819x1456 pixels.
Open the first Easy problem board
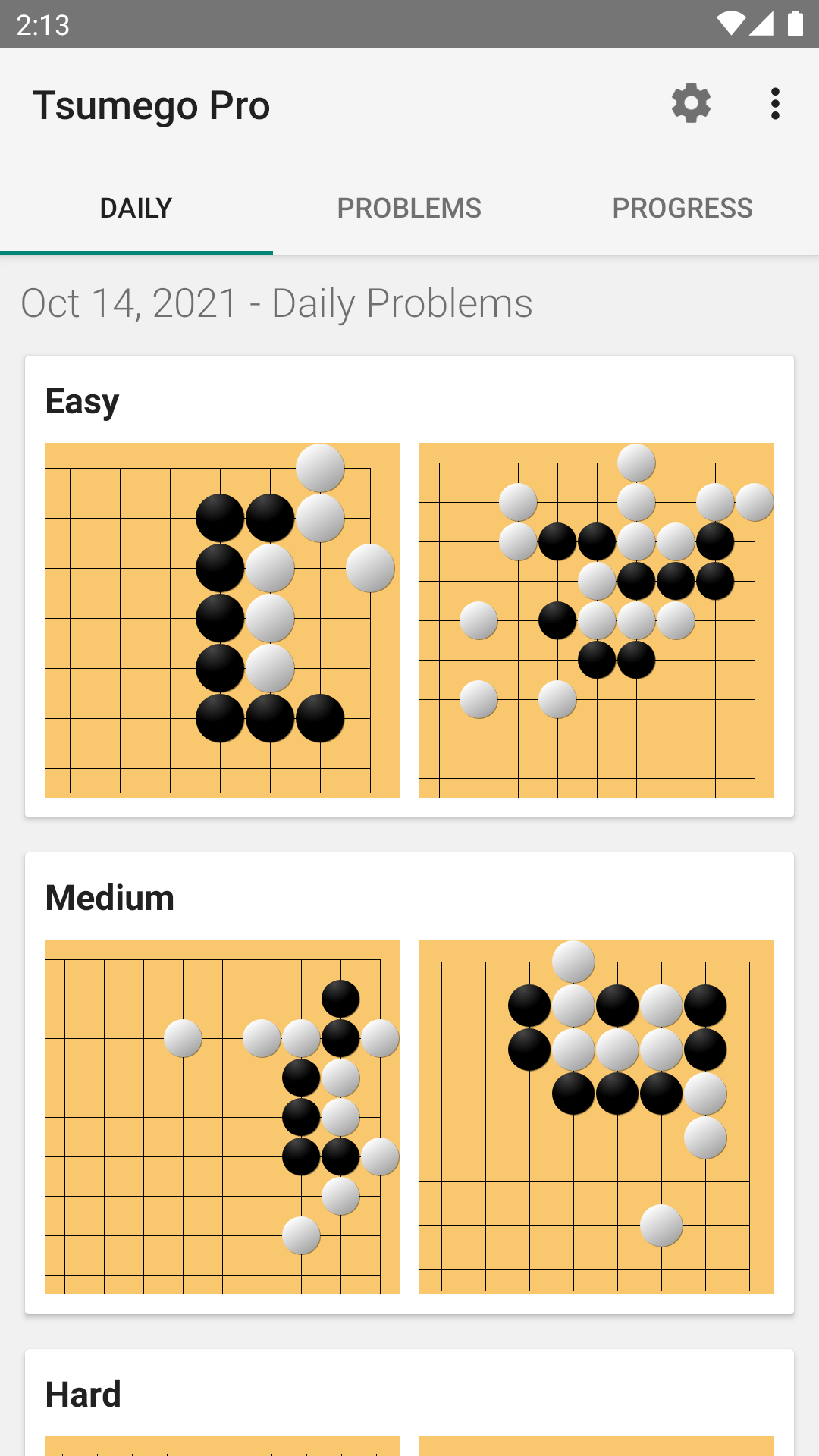coord(222,619)
